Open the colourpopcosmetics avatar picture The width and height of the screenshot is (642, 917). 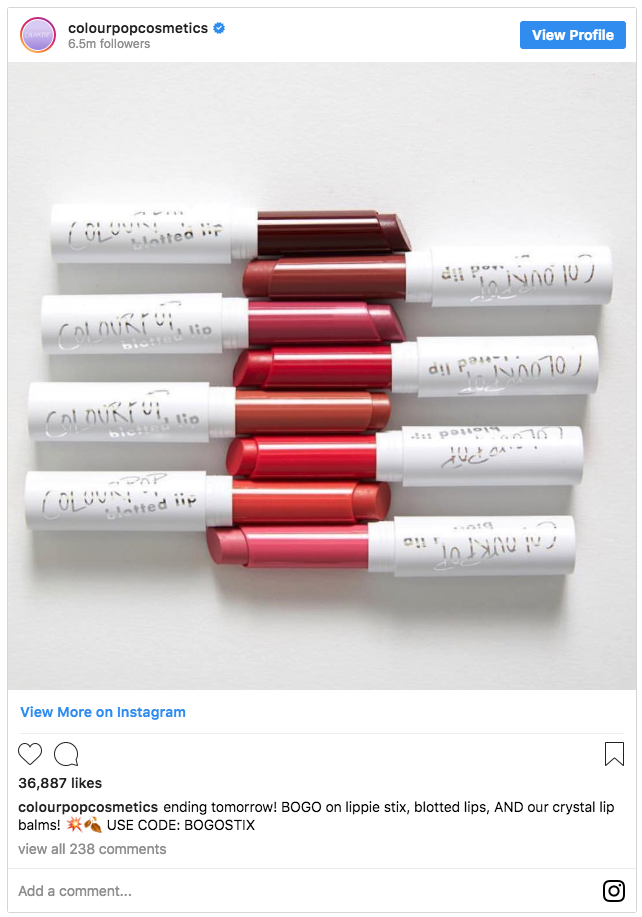pos(38,35)
